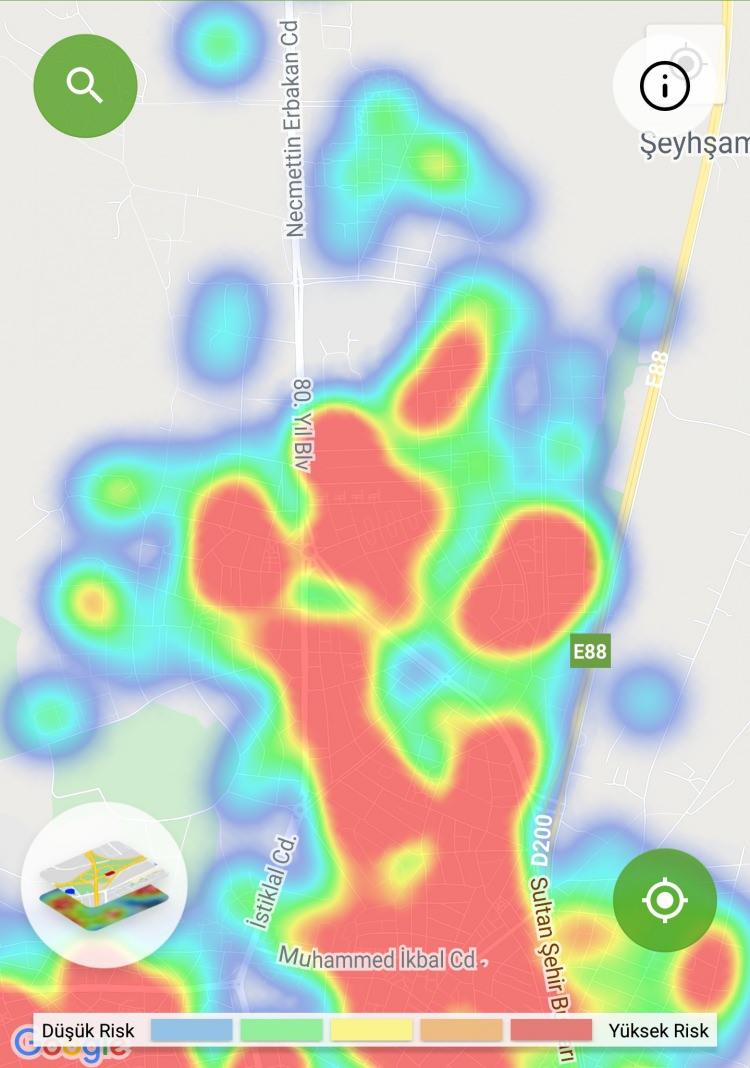Center map on my location
Screen dimensions: 750x1068
point(664,900)
